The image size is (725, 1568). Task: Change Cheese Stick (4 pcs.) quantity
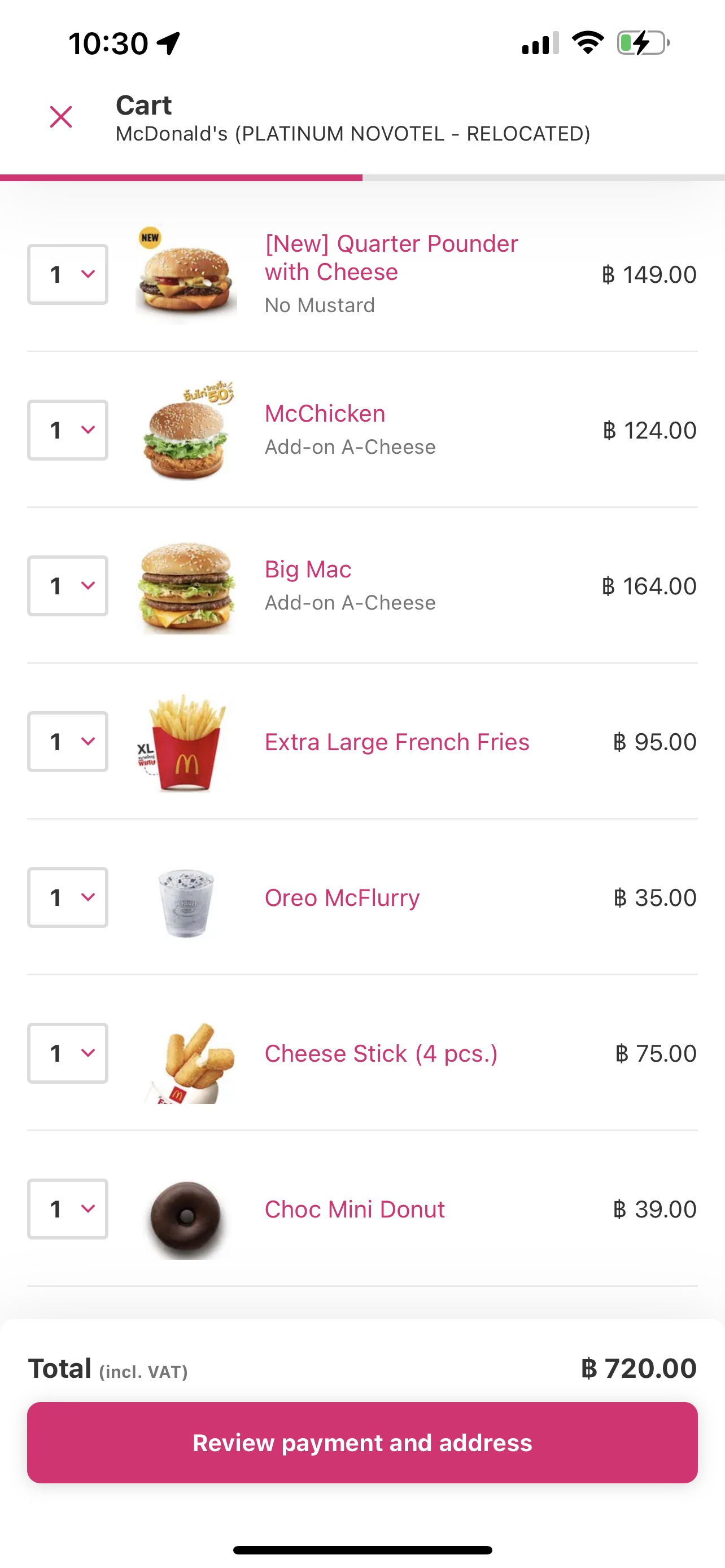(68, 1054)
